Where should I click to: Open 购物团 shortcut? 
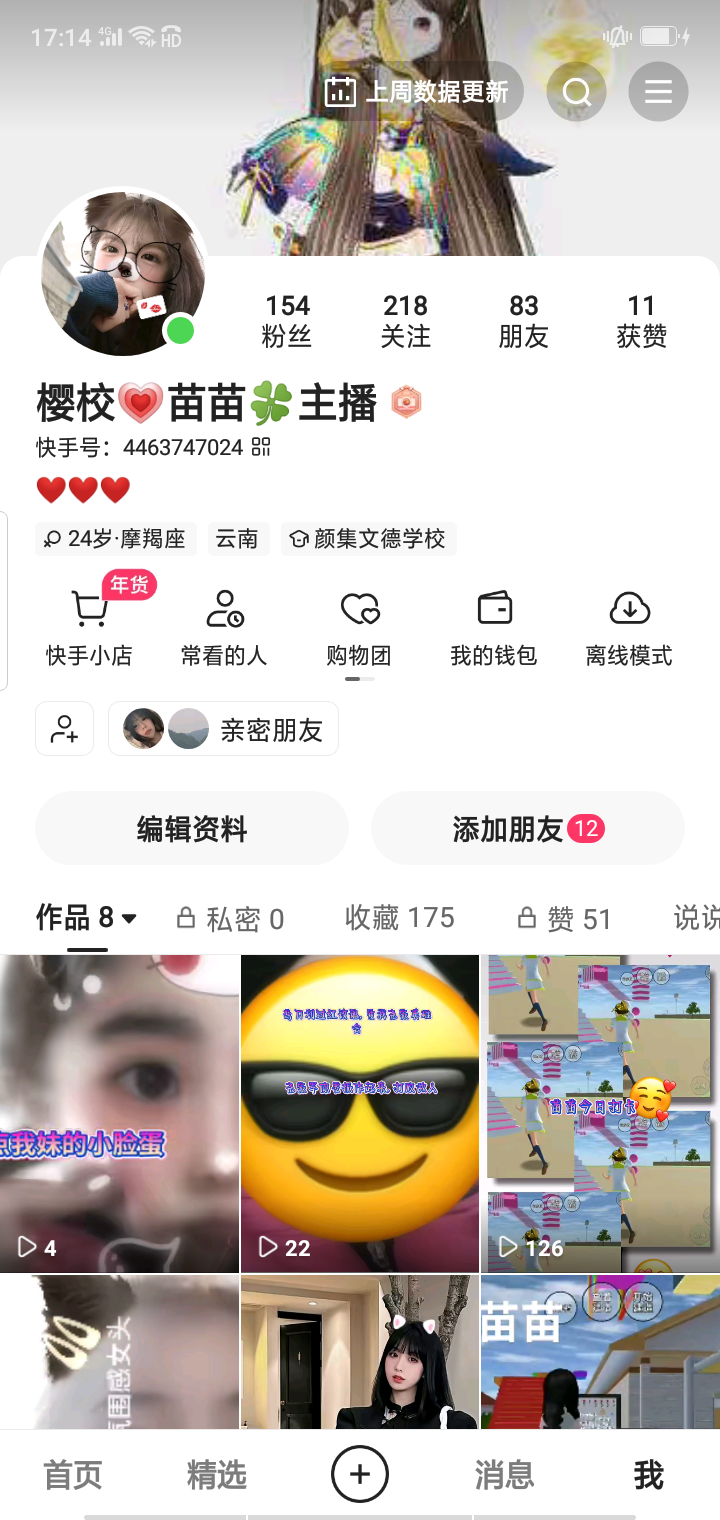[x=359, y=628]
